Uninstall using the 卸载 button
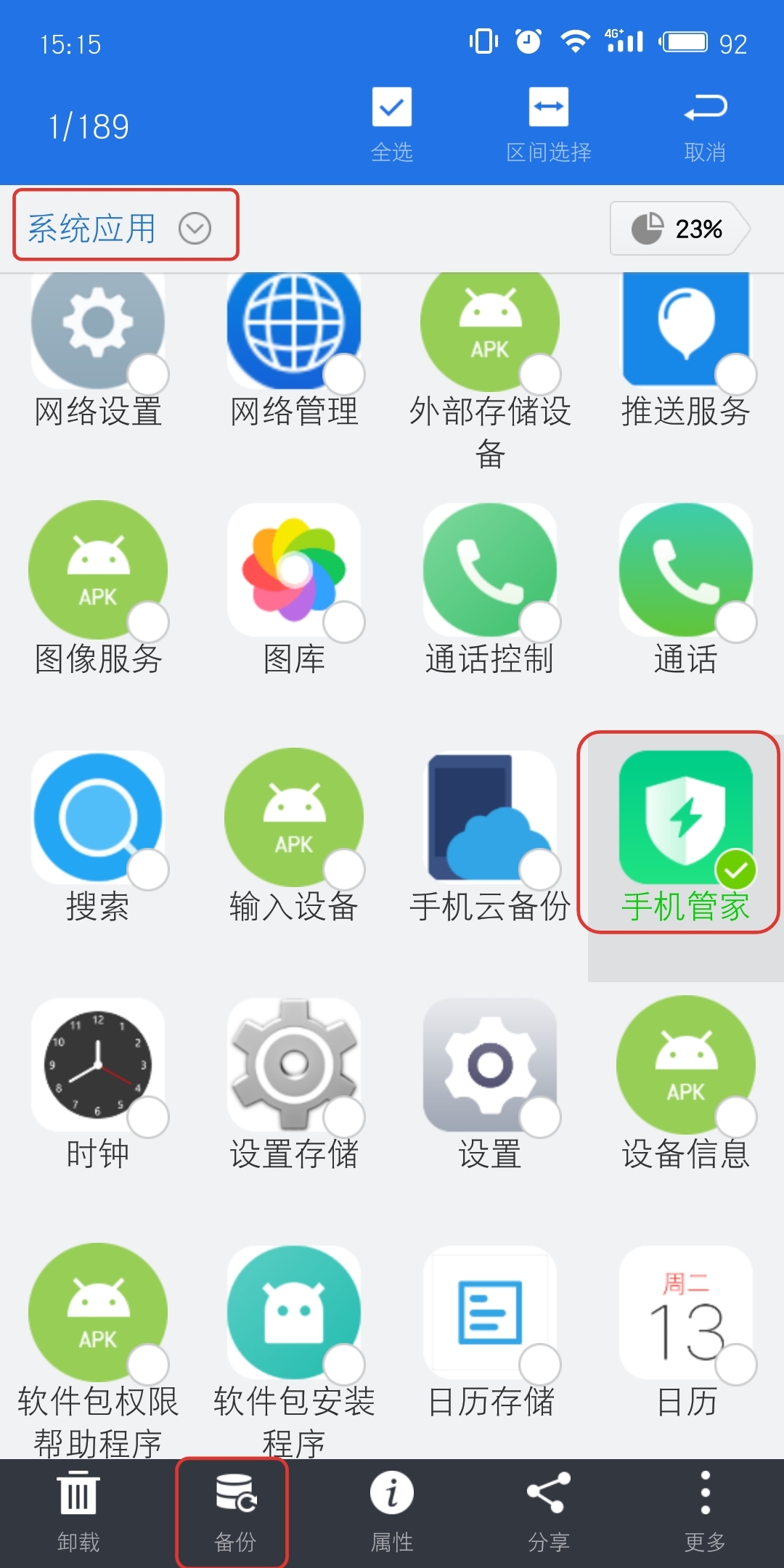The height and width of the screenshot is (1568, 784). [x=78, y=1511]
